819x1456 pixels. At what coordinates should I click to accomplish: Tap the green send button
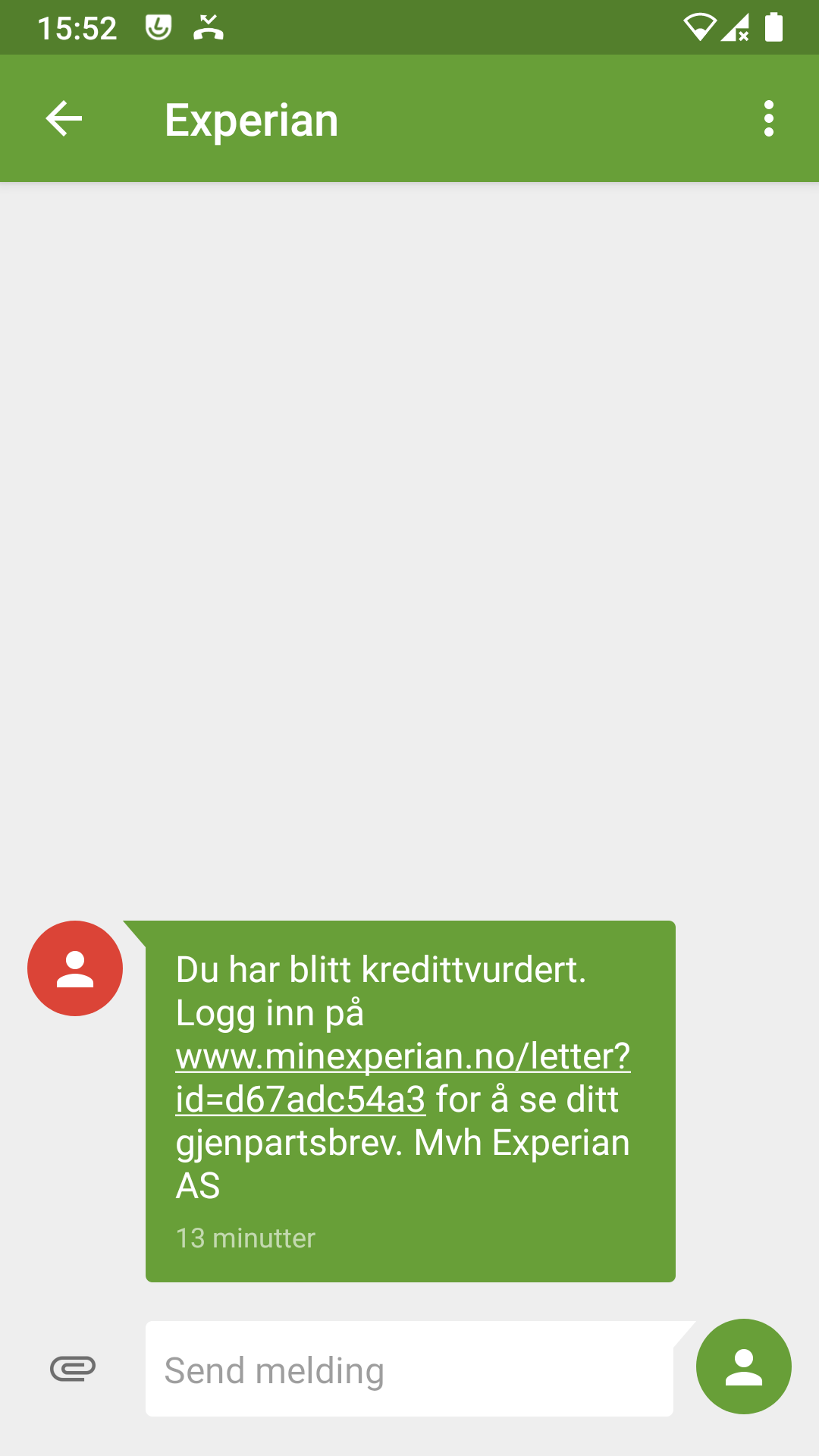[744, 1367]
